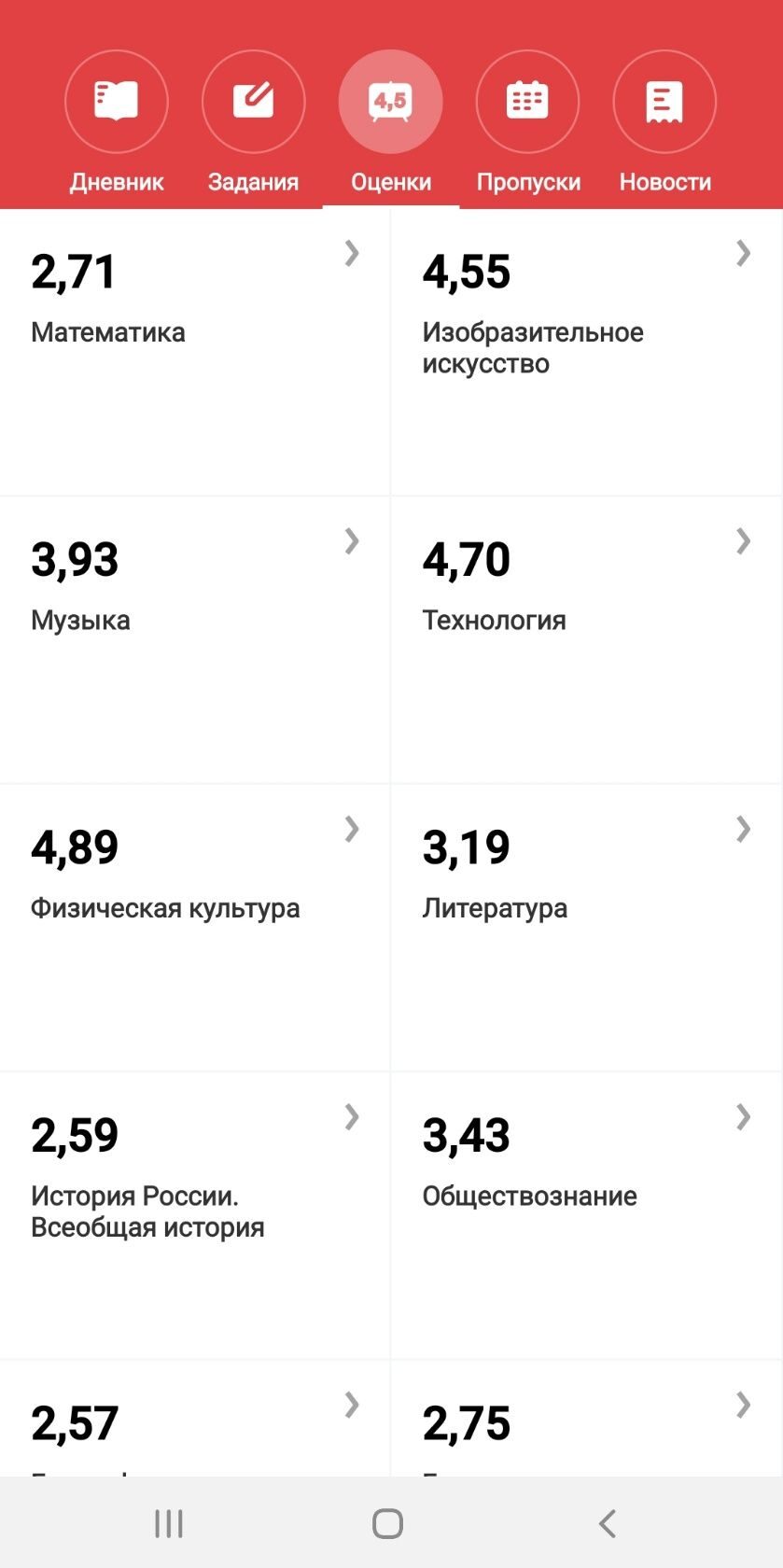The height and width of the screenshot is (1568, 783).
Task: Open the subject card with 2,57
Action: coord(194,1423)
